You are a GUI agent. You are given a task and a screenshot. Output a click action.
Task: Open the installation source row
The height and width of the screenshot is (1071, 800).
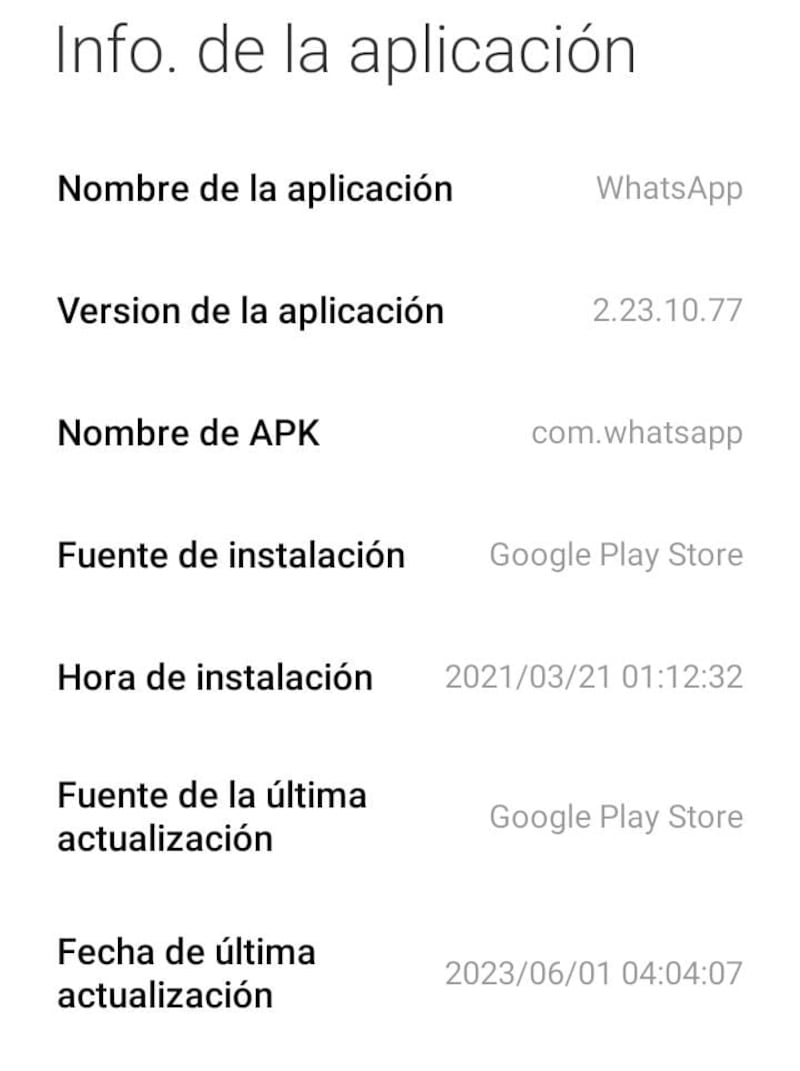[400, 555]
